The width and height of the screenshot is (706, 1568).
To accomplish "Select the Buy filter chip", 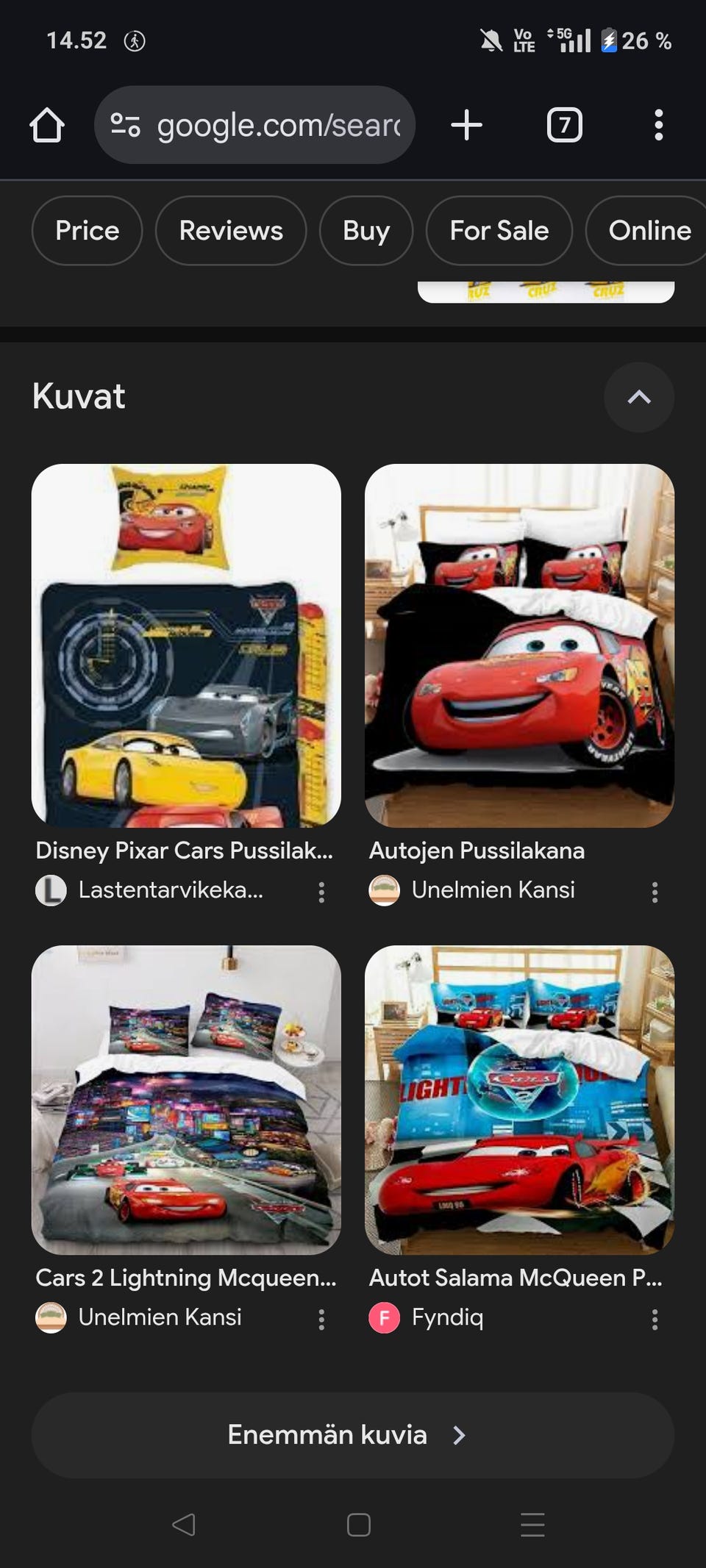I will point(366,231).
